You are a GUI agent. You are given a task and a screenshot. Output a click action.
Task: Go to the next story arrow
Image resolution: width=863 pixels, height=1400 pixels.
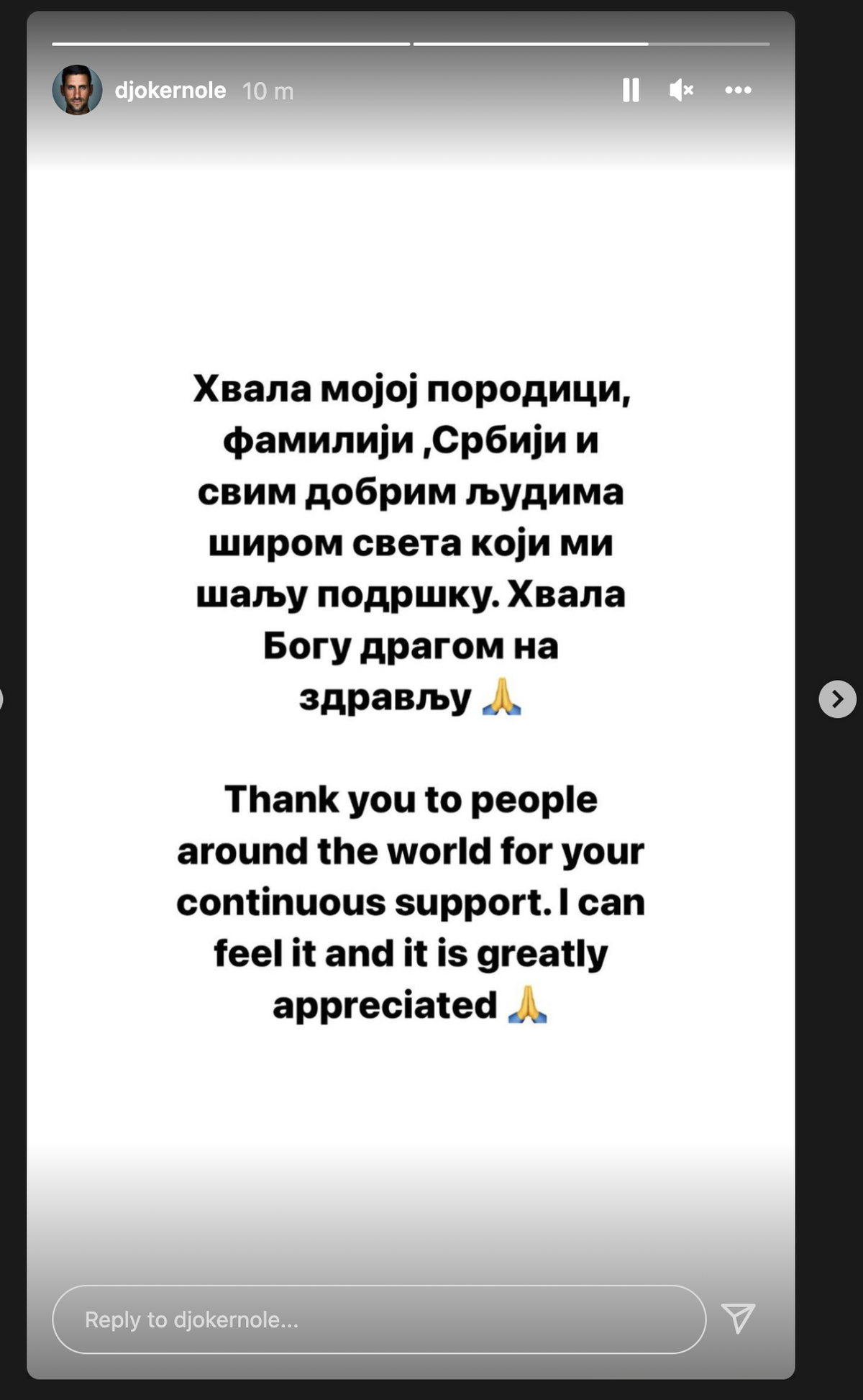837,699
